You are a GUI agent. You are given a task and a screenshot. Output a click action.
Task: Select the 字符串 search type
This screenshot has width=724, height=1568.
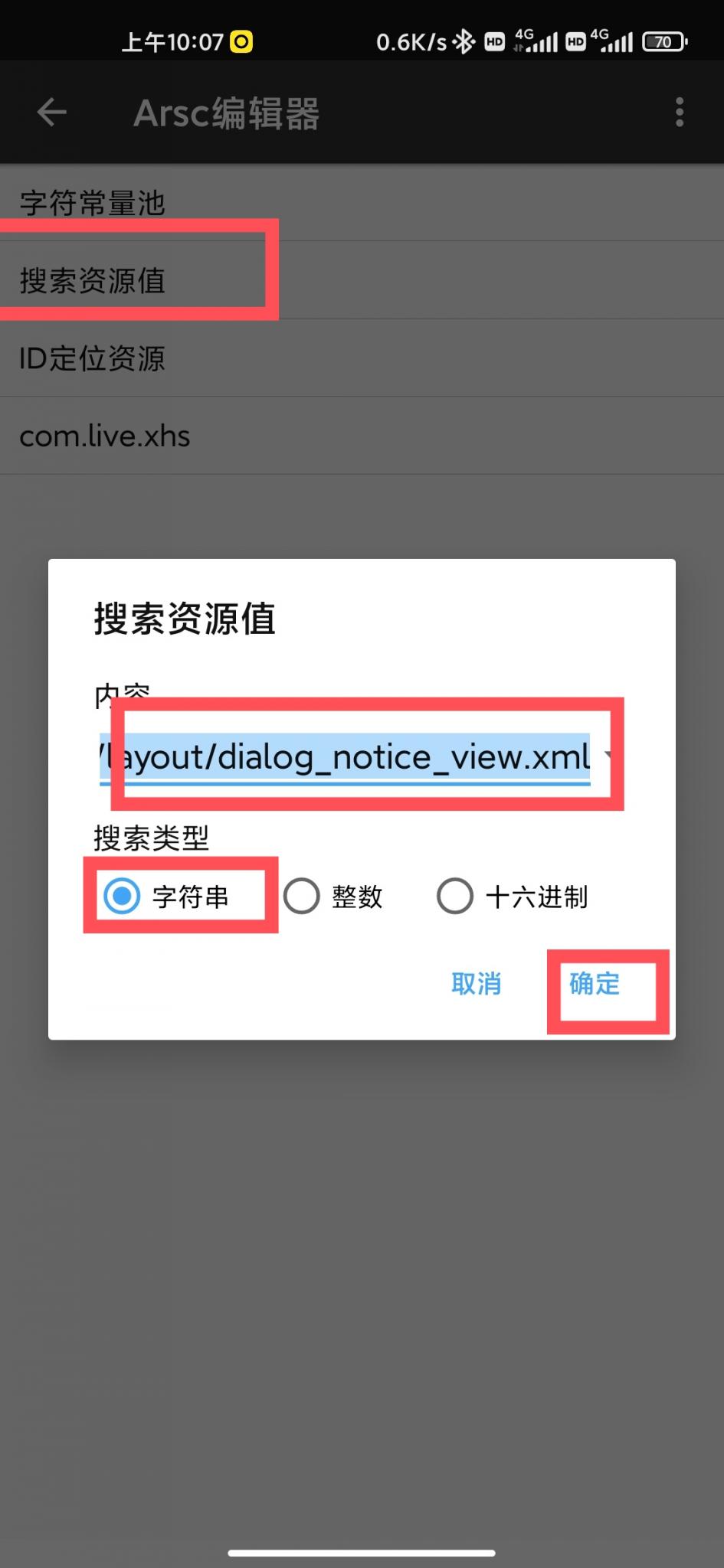(x=123, y=896)
